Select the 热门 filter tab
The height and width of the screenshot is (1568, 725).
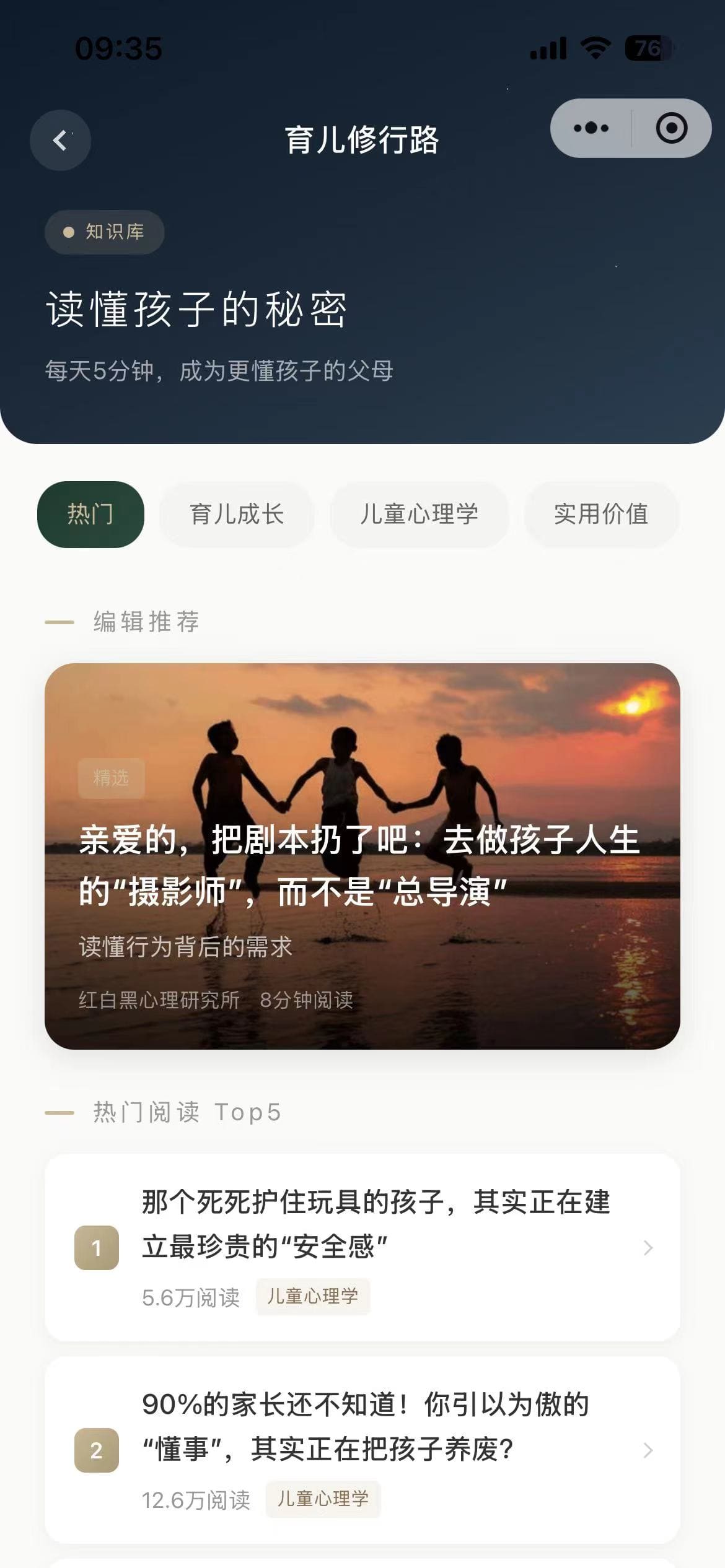coord(90,515)
